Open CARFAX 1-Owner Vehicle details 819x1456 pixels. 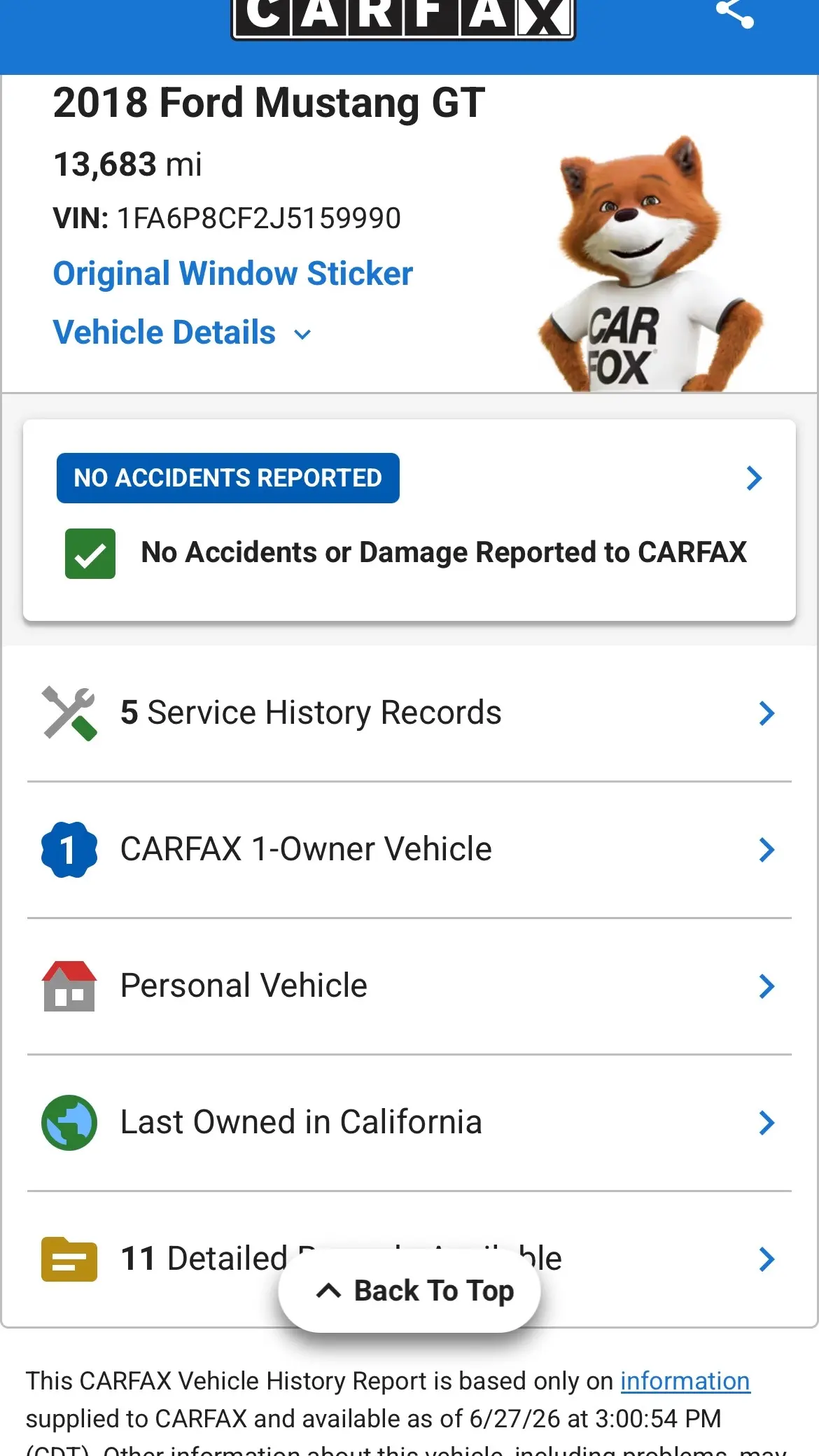[x=409, y=850]
